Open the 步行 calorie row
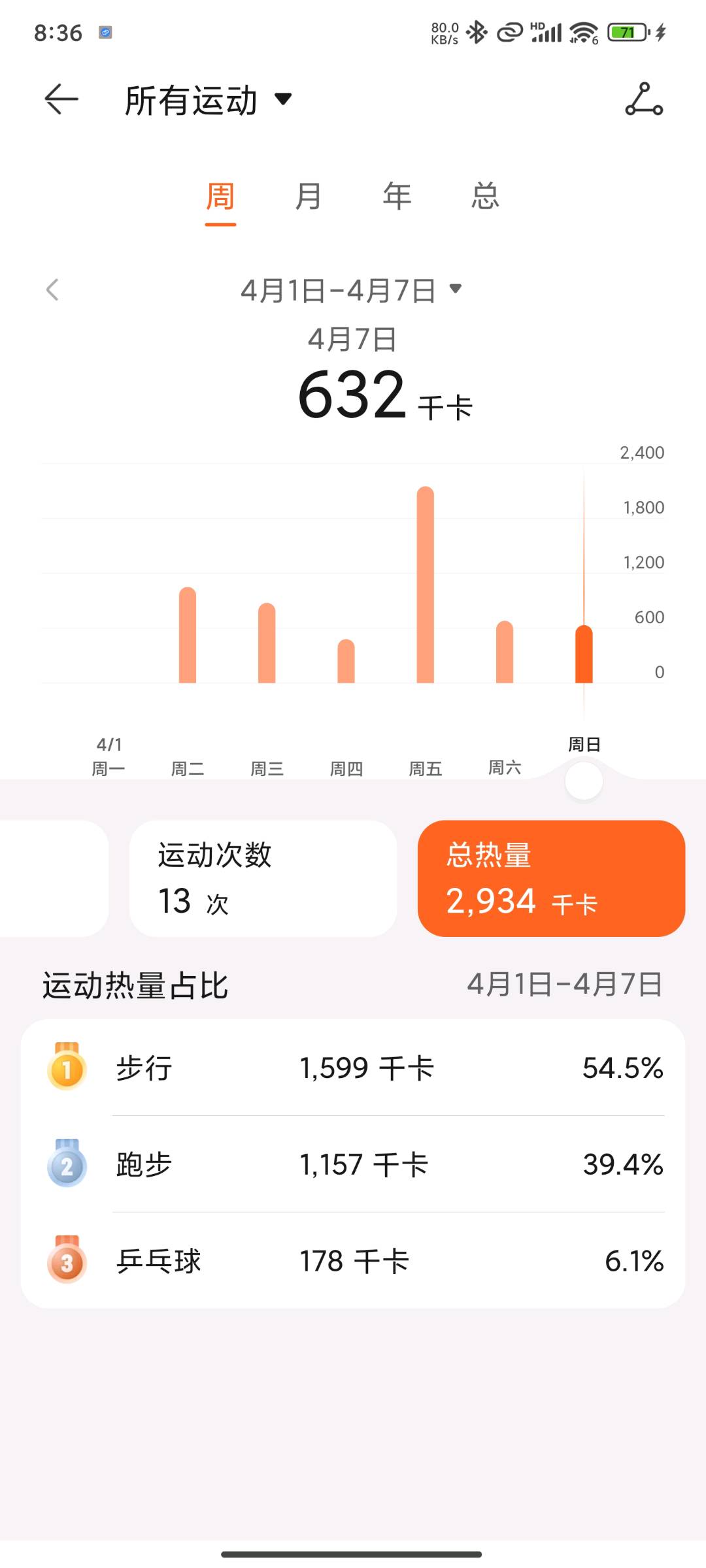This screenshot has height=1568, width=706. coord(353,1068)
